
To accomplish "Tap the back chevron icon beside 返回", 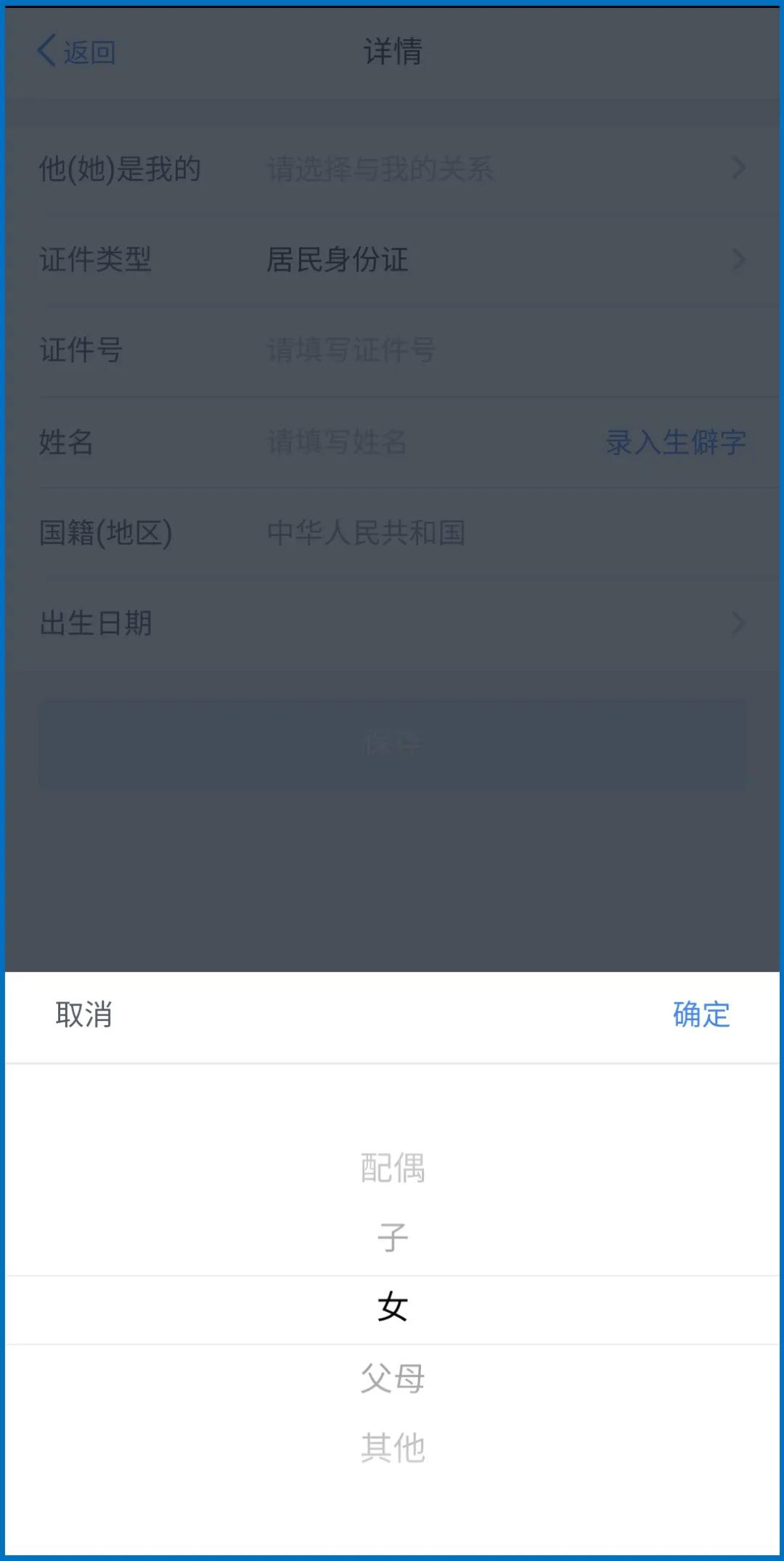I will [x=46, y=51].
